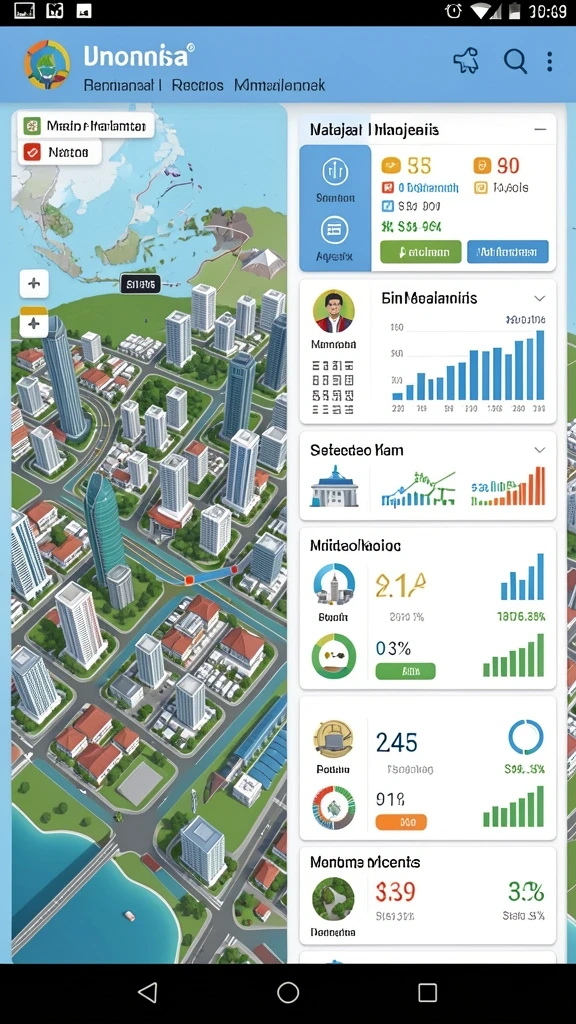Image resolution: width=576 pixels, height=1024 pixels.
Task: Tap the orange pill under the 91% value
Action: point(401,822)
